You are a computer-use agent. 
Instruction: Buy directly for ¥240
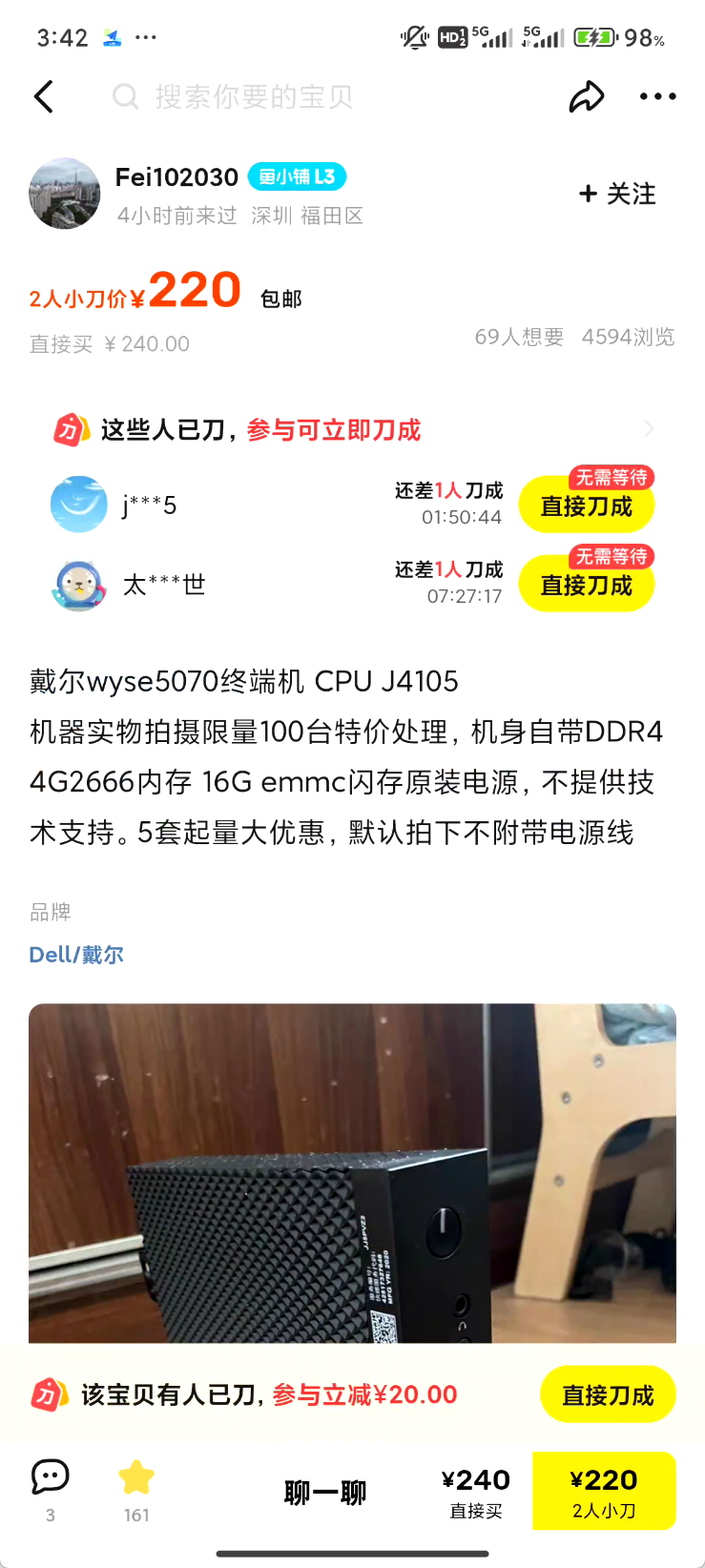coord(475,1492)
